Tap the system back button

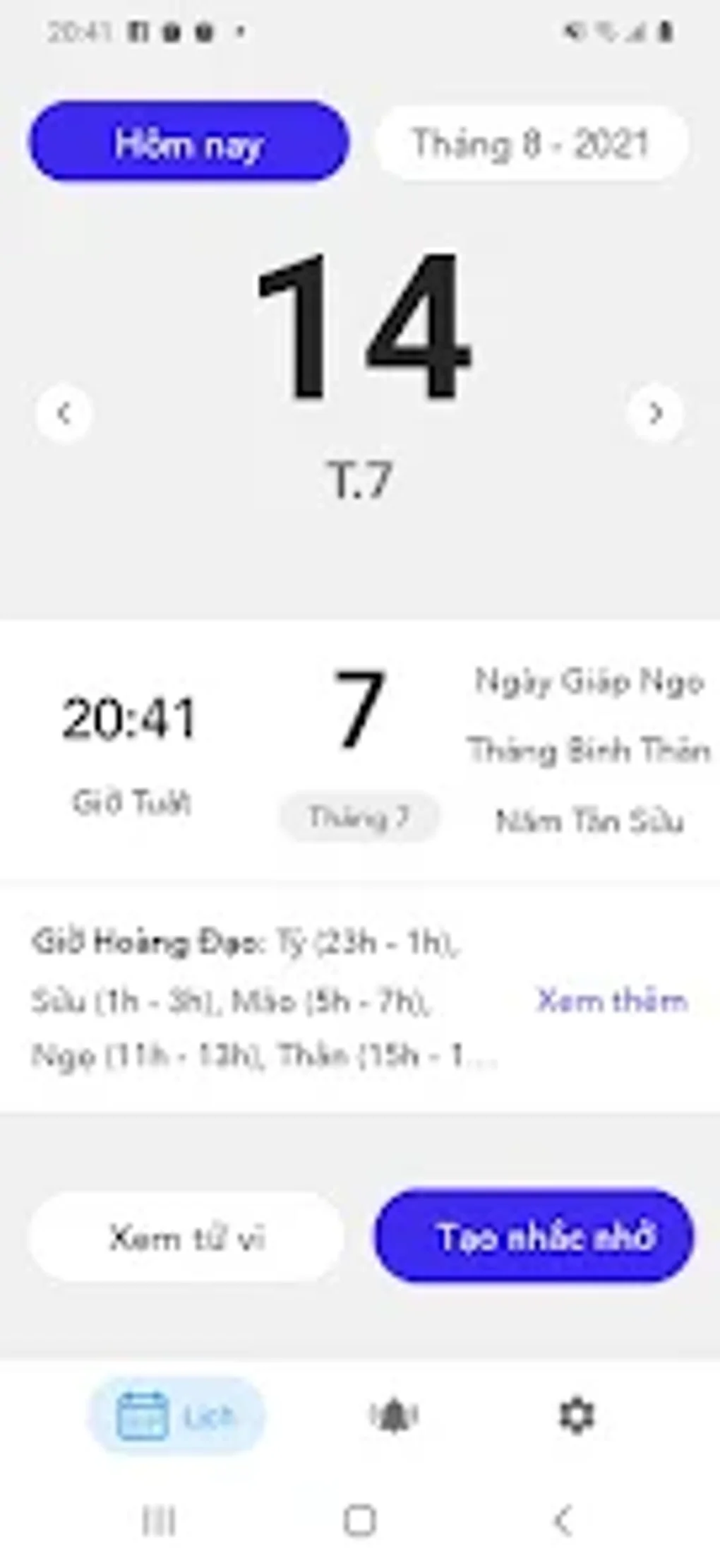(563, 1520)
